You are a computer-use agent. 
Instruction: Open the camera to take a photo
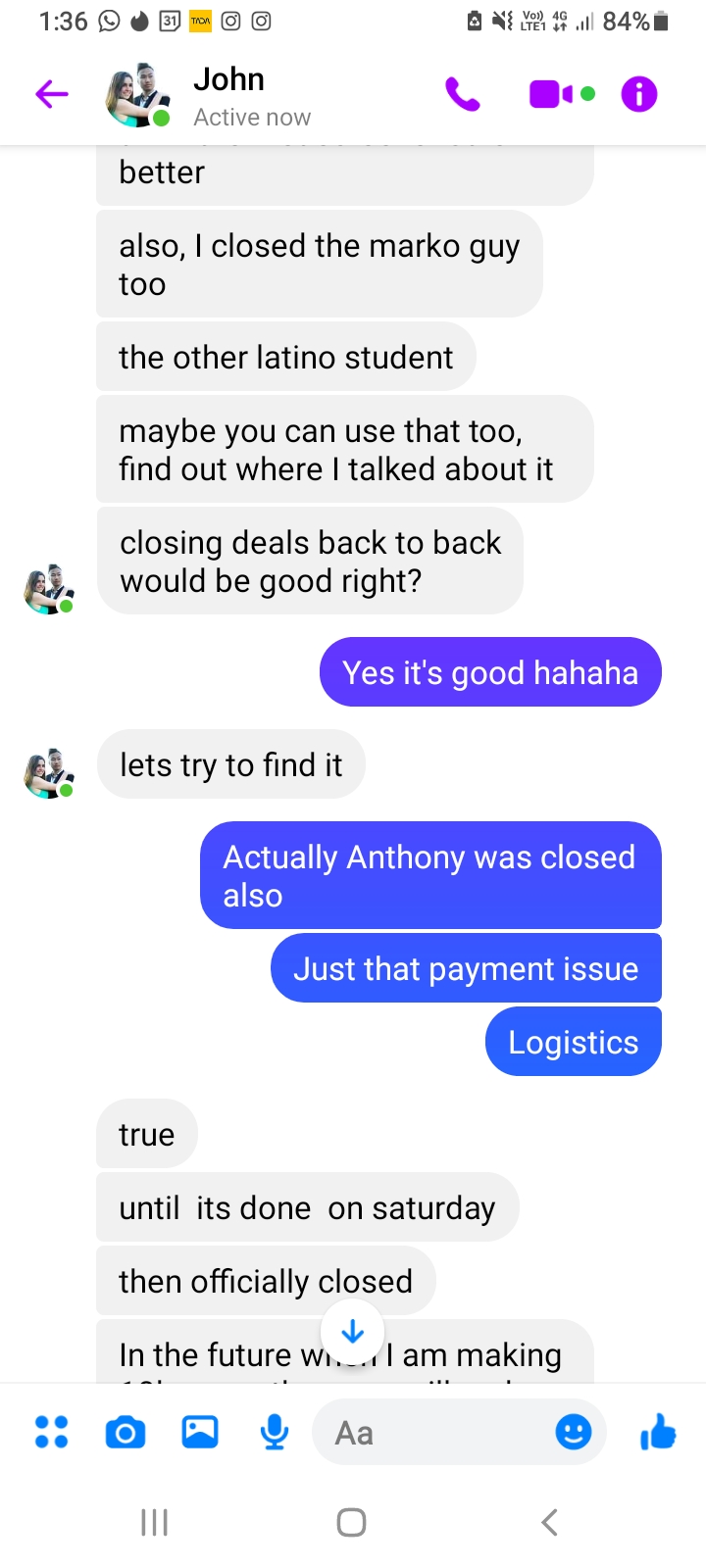click(x=126, y=1433)
